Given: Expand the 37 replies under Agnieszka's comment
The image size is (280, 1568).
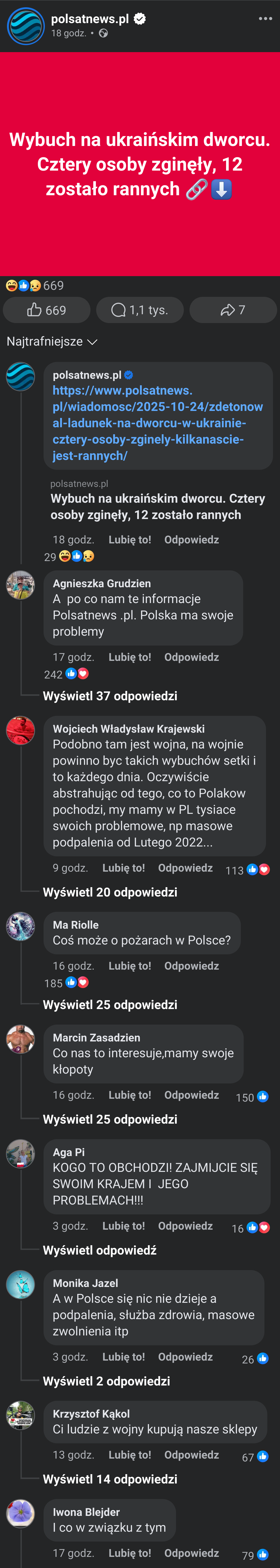Looking at the screenshot, I should click(x=110, y=696).
